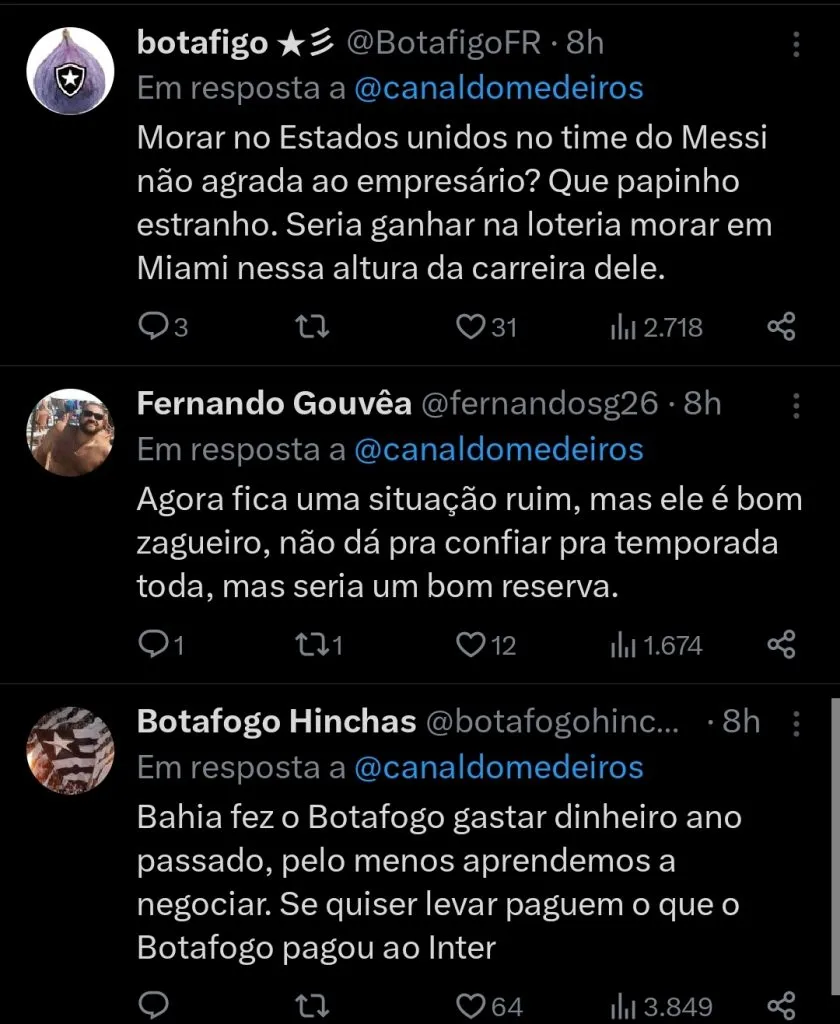Like botafigo's tweet about Messi
This screenshot has height=1024, width=840.
pyautogui.click(x=471, y=325)
